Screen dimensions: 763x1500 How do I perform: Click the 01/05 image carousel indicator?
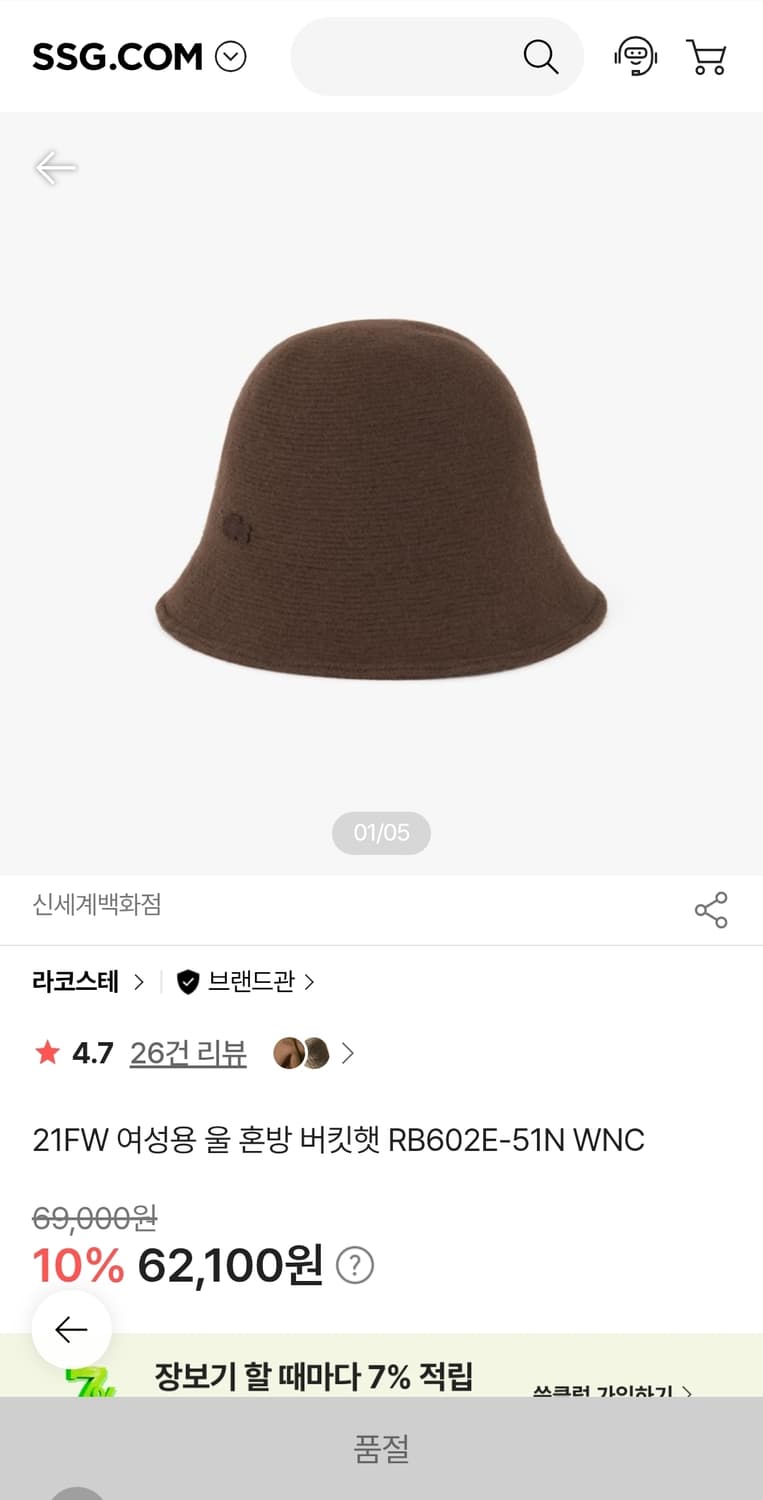(381, 833)
